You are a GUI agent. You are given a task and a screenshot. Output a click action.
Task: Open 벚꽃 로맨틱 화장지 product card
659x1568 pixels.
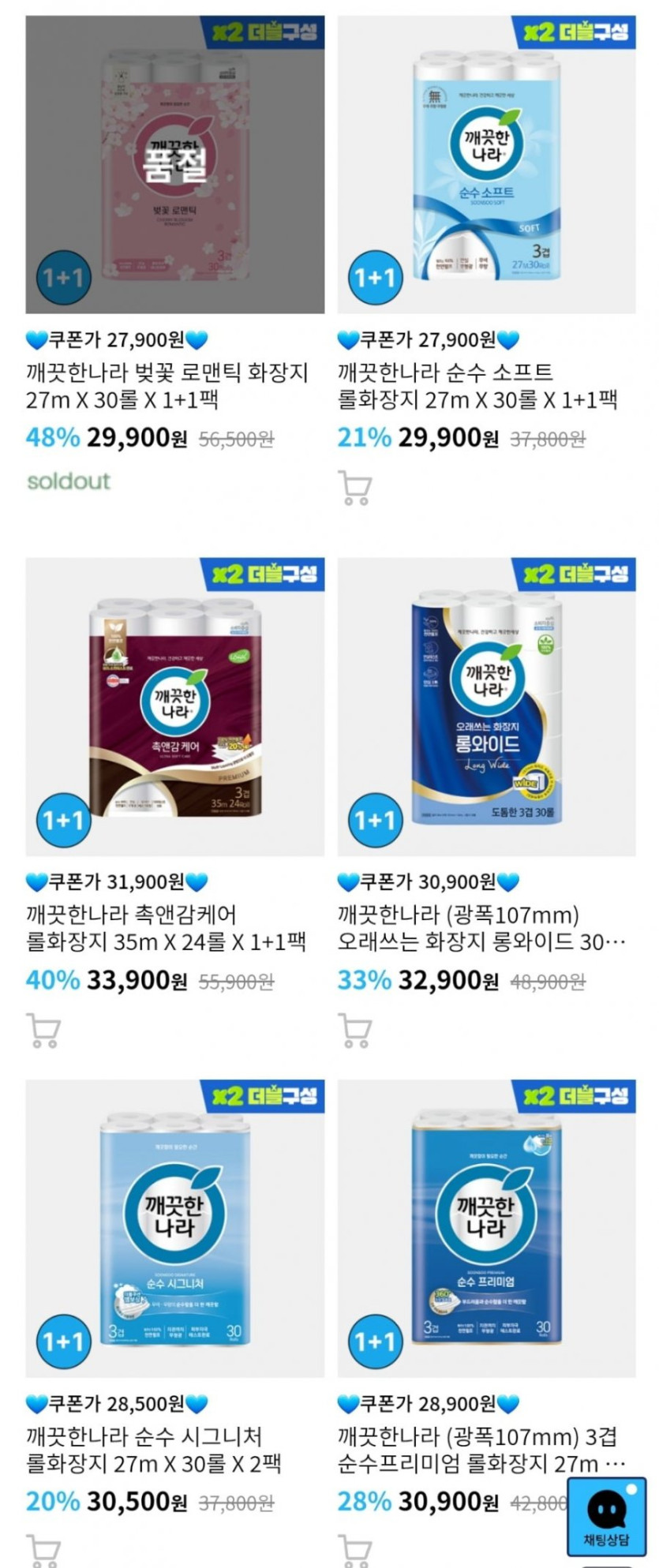174,165
